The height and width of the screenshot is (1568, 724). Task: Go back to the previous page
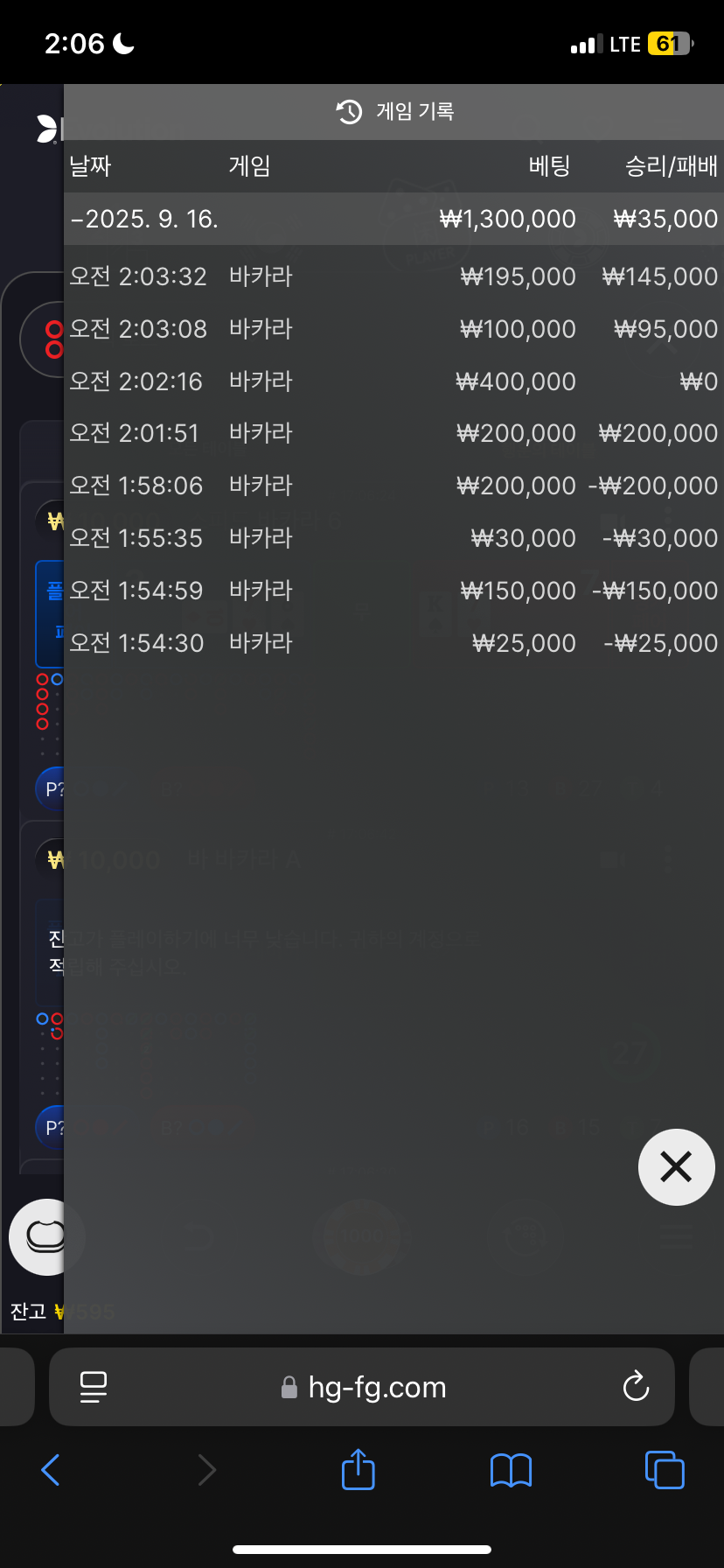pos(51,1469)
